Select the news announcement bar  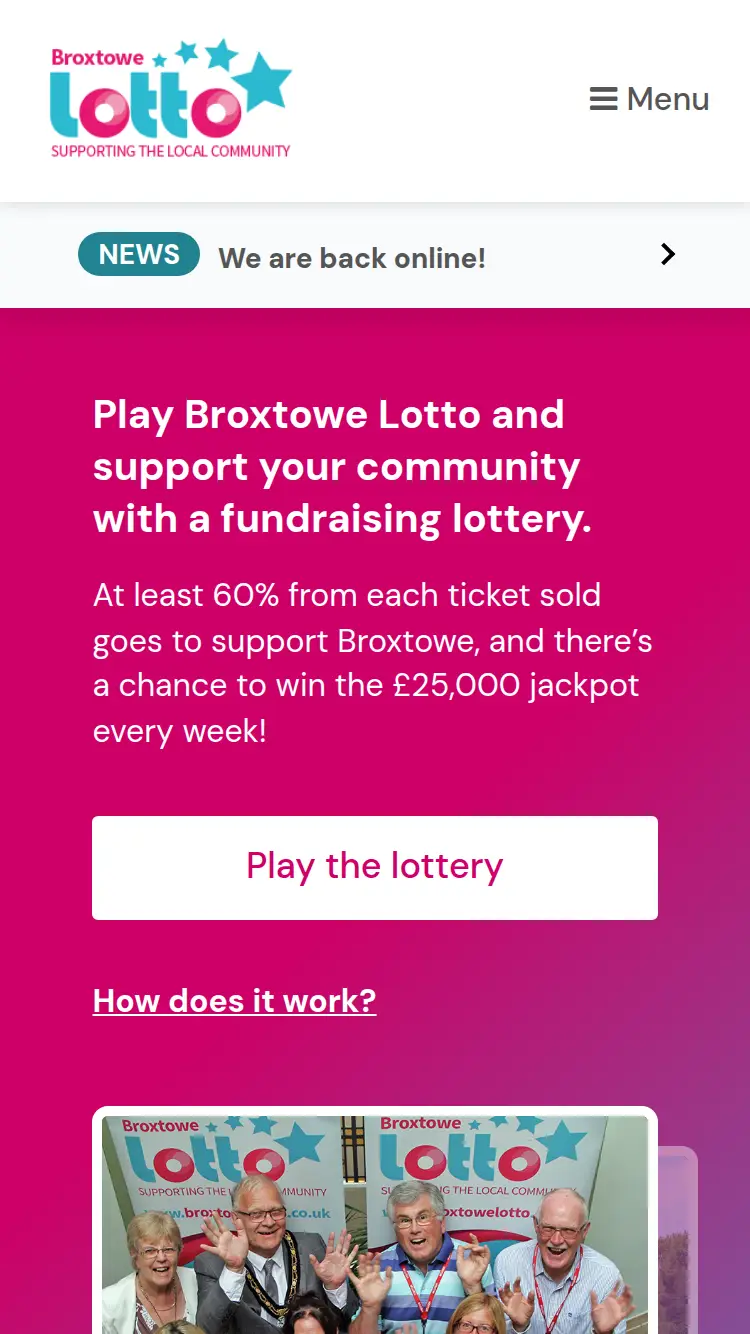[x=375, y=254]
